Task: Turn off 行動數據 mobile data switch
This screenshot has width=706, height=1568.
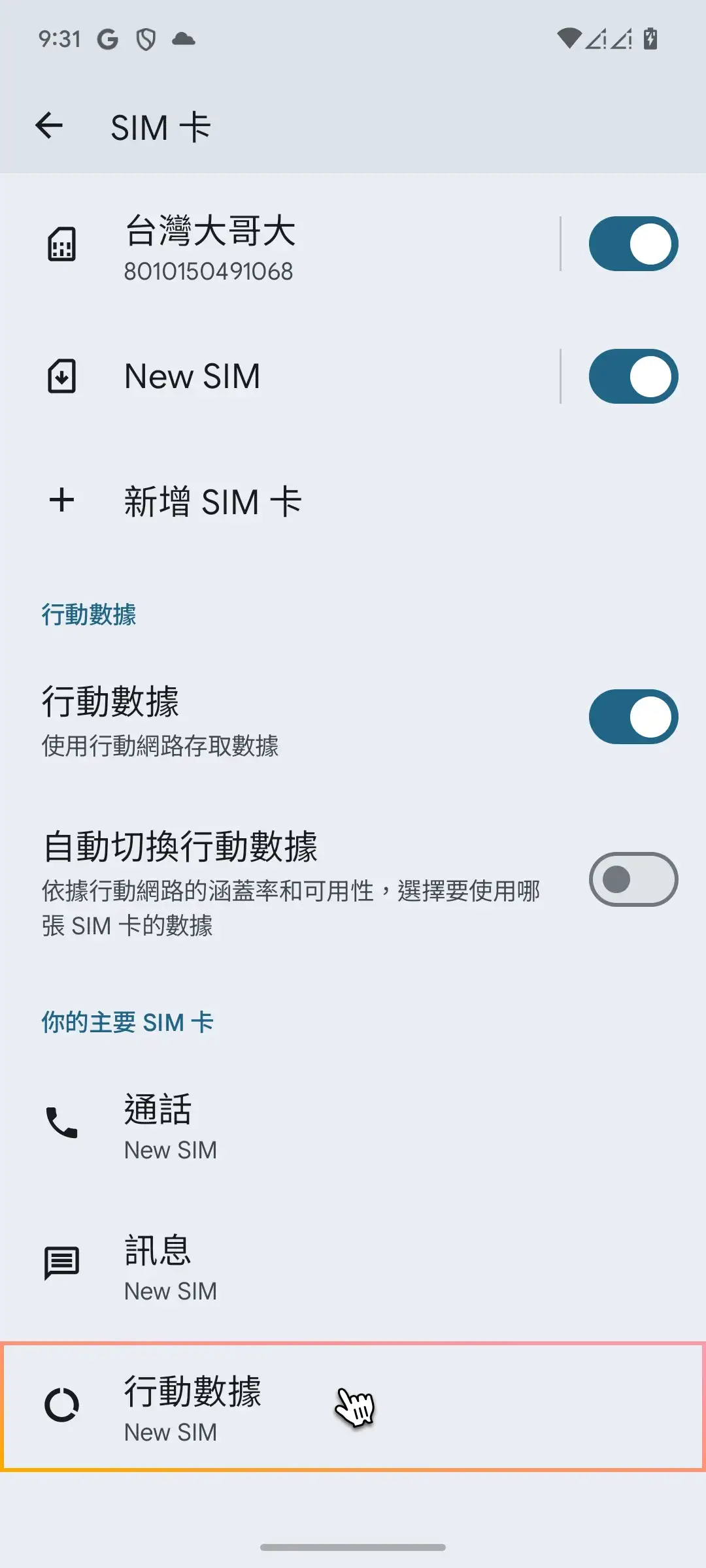Action: coord(633,716)
